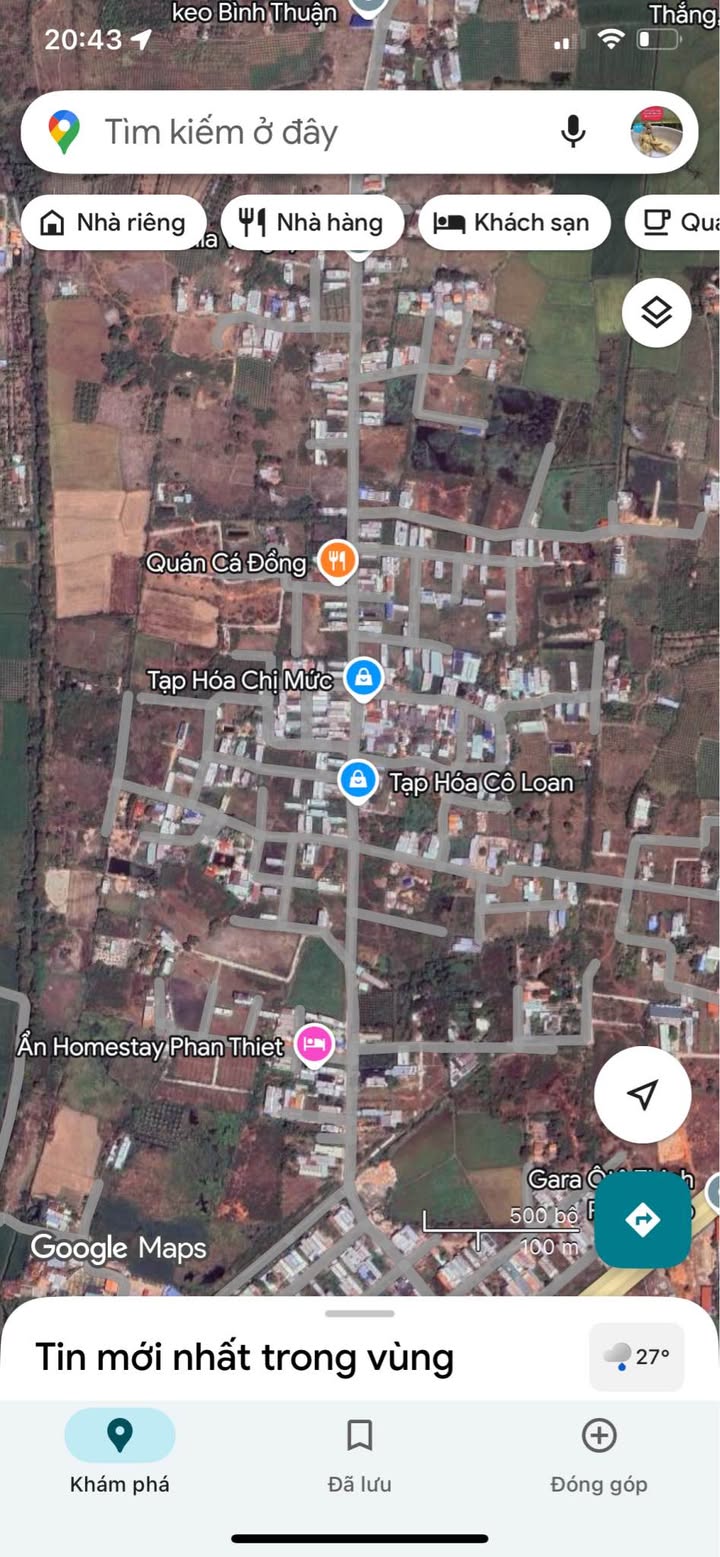Switch to the "Khám phá" tab

pyautogui.click(x=119, y=1451)
